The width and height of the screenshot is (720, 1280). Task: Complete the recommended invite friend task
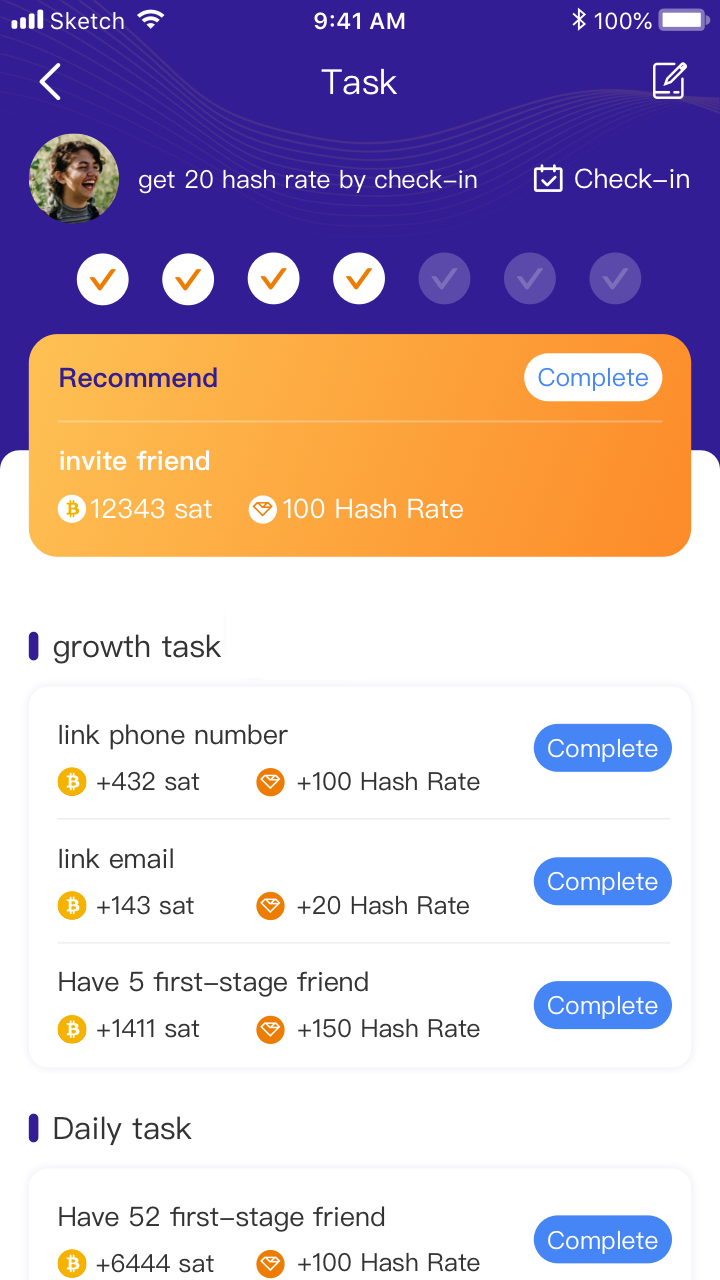click(x=593, y=378)
